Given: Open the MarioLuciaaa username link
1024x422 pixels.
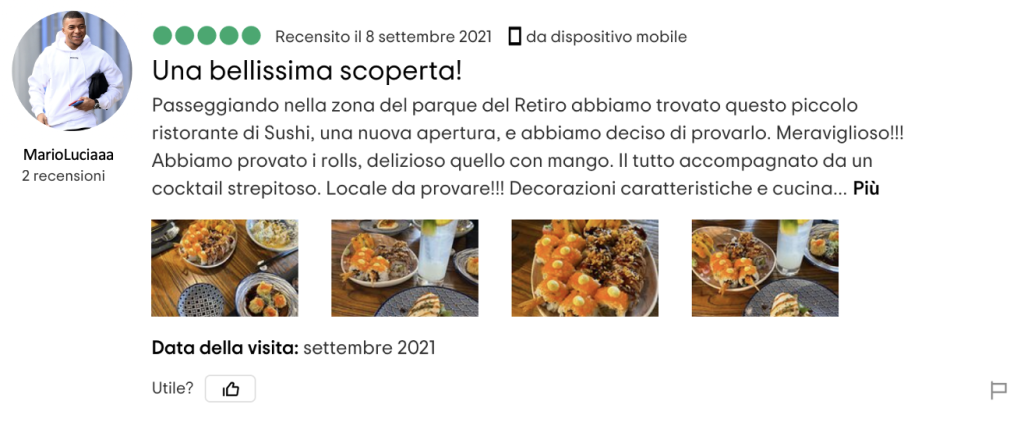Looking at the screenshot, I should pos(68,155).
